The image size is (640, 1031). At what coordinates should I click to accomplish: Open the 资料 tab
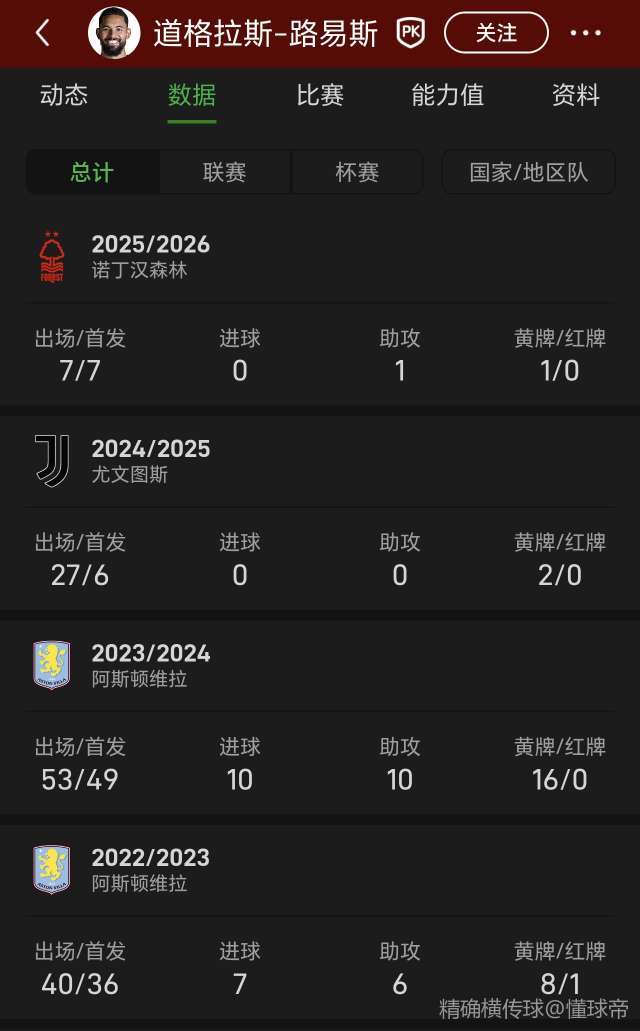point(576,95)
